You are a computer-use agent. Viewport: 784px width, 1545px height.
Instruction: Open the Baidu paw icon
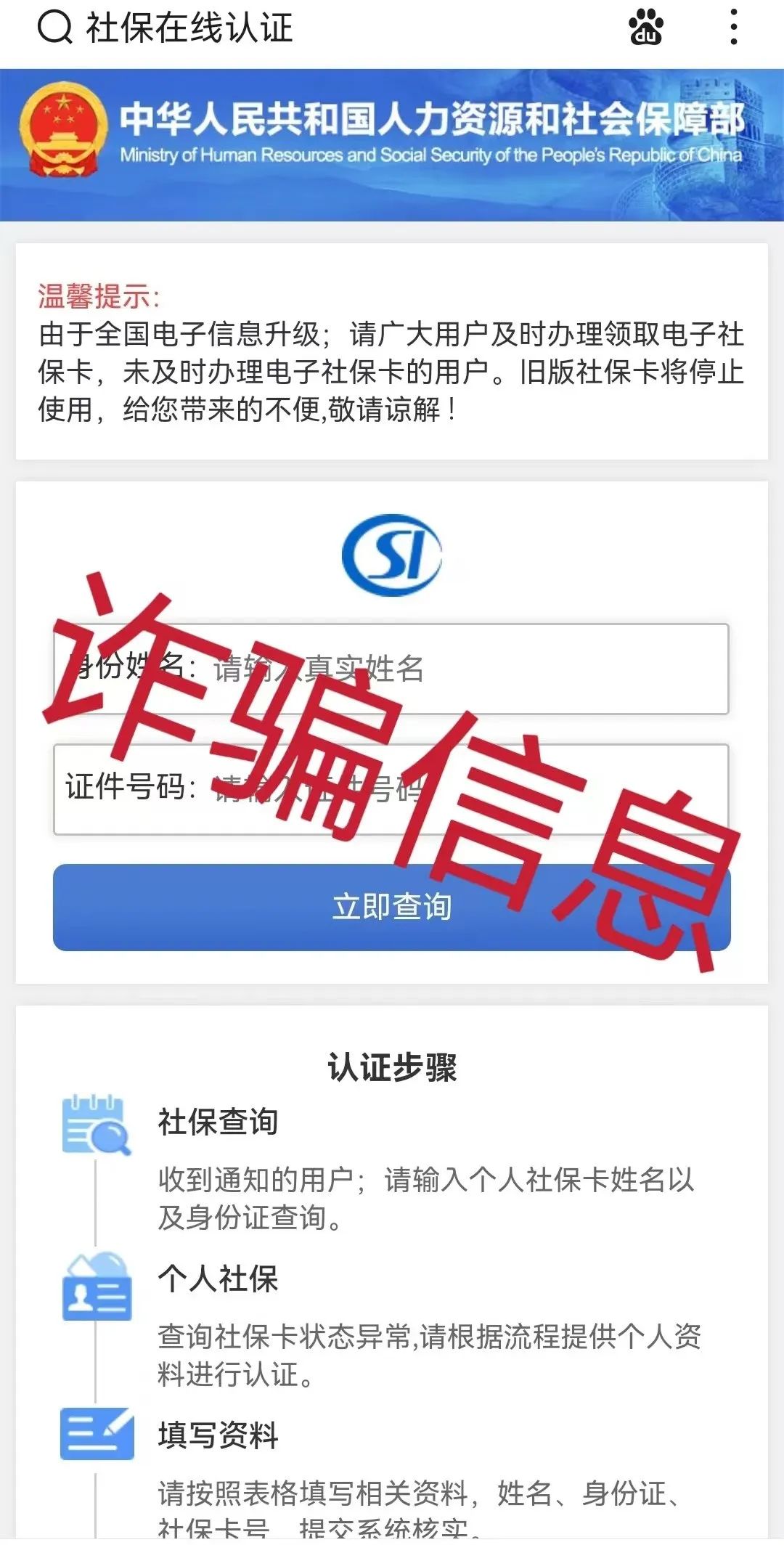pos(645,28)
